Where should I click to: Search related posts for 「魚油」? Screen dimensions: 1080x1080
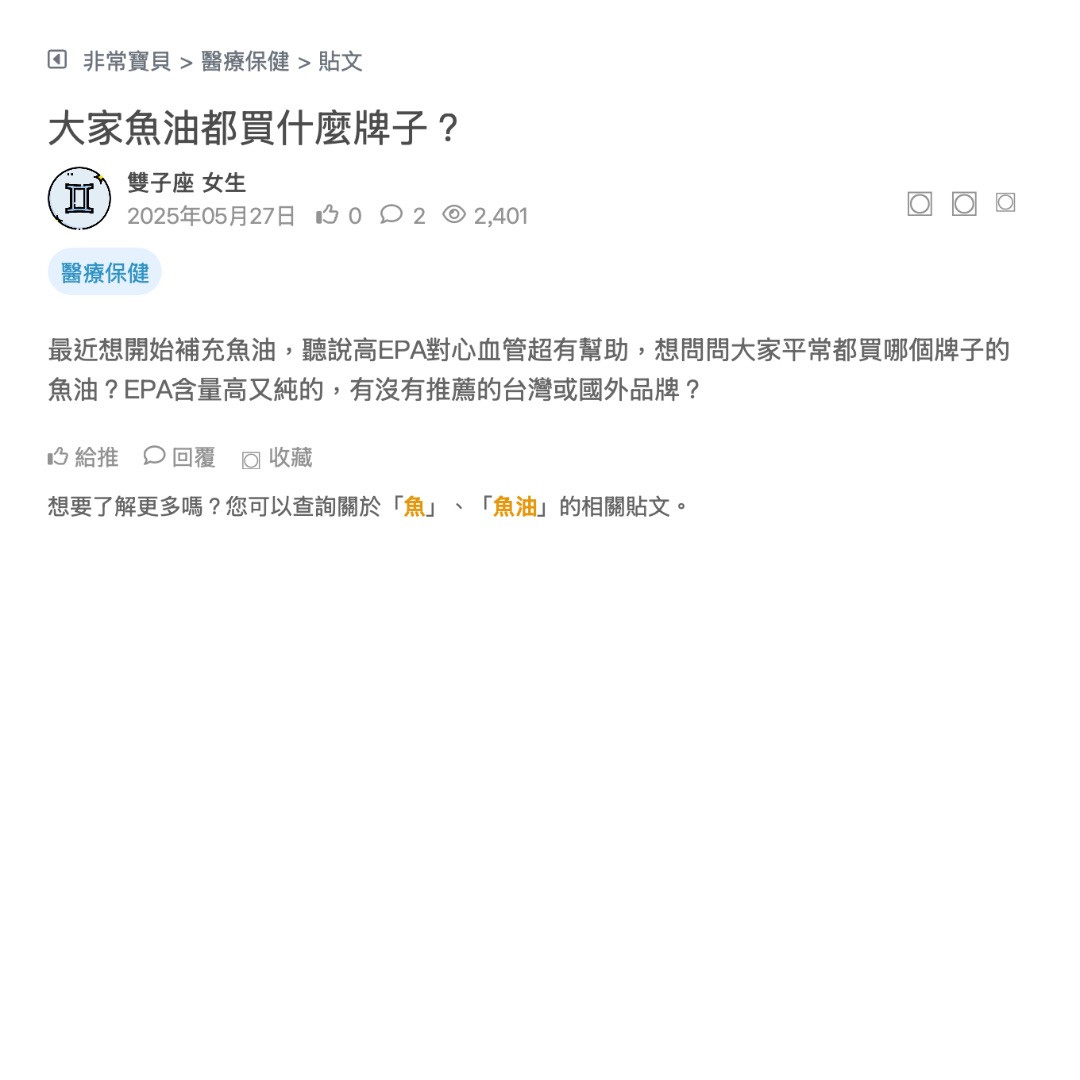[514, 507]
